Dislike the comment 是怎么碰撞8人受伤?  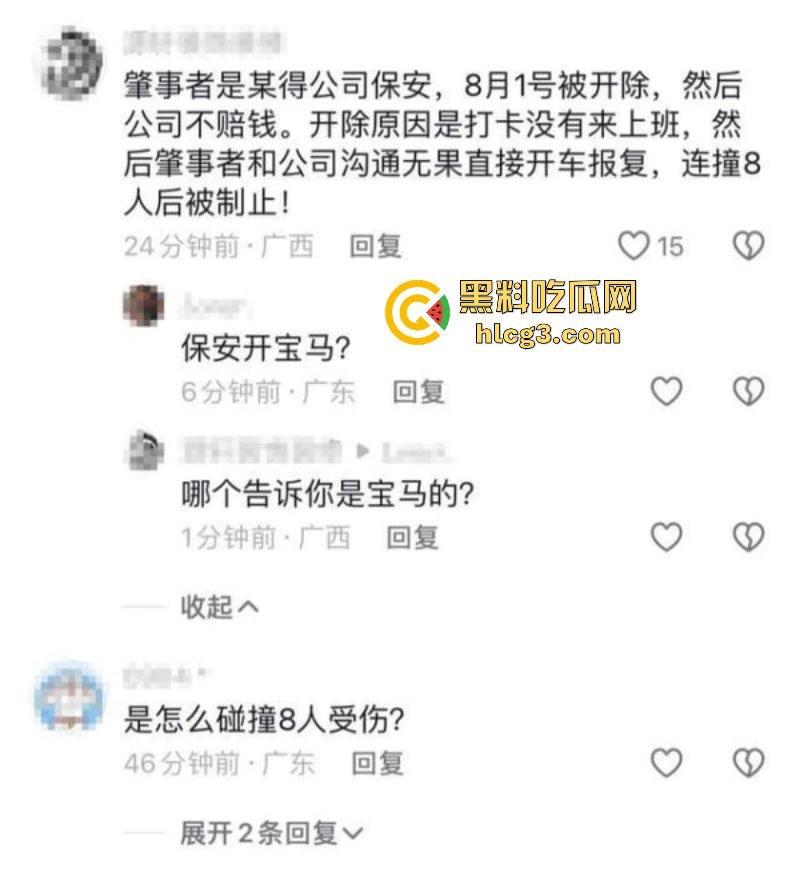point(748,763)
